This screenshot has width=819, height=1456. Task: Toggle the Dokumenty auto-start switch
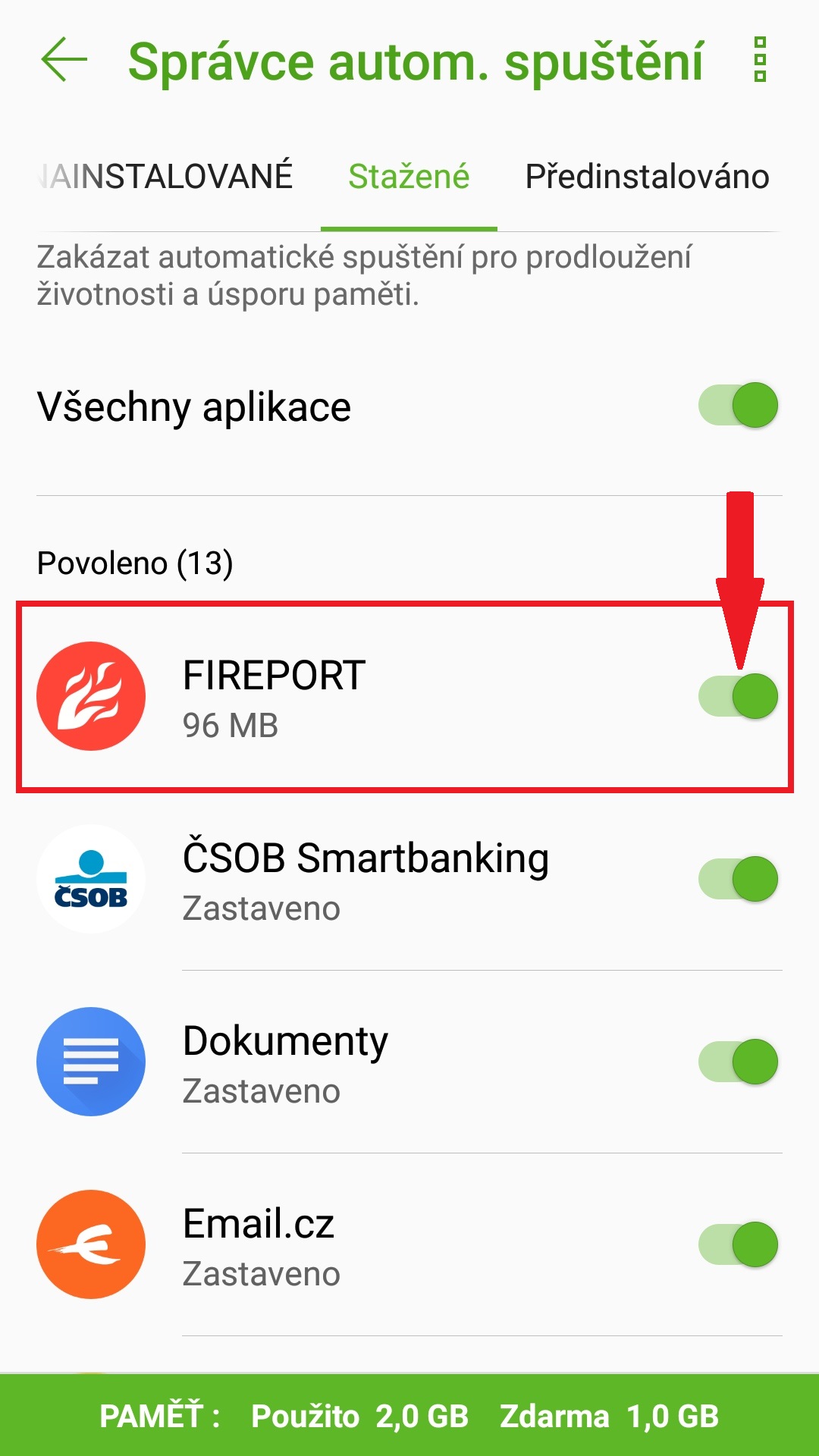[x=738, y=1062]
